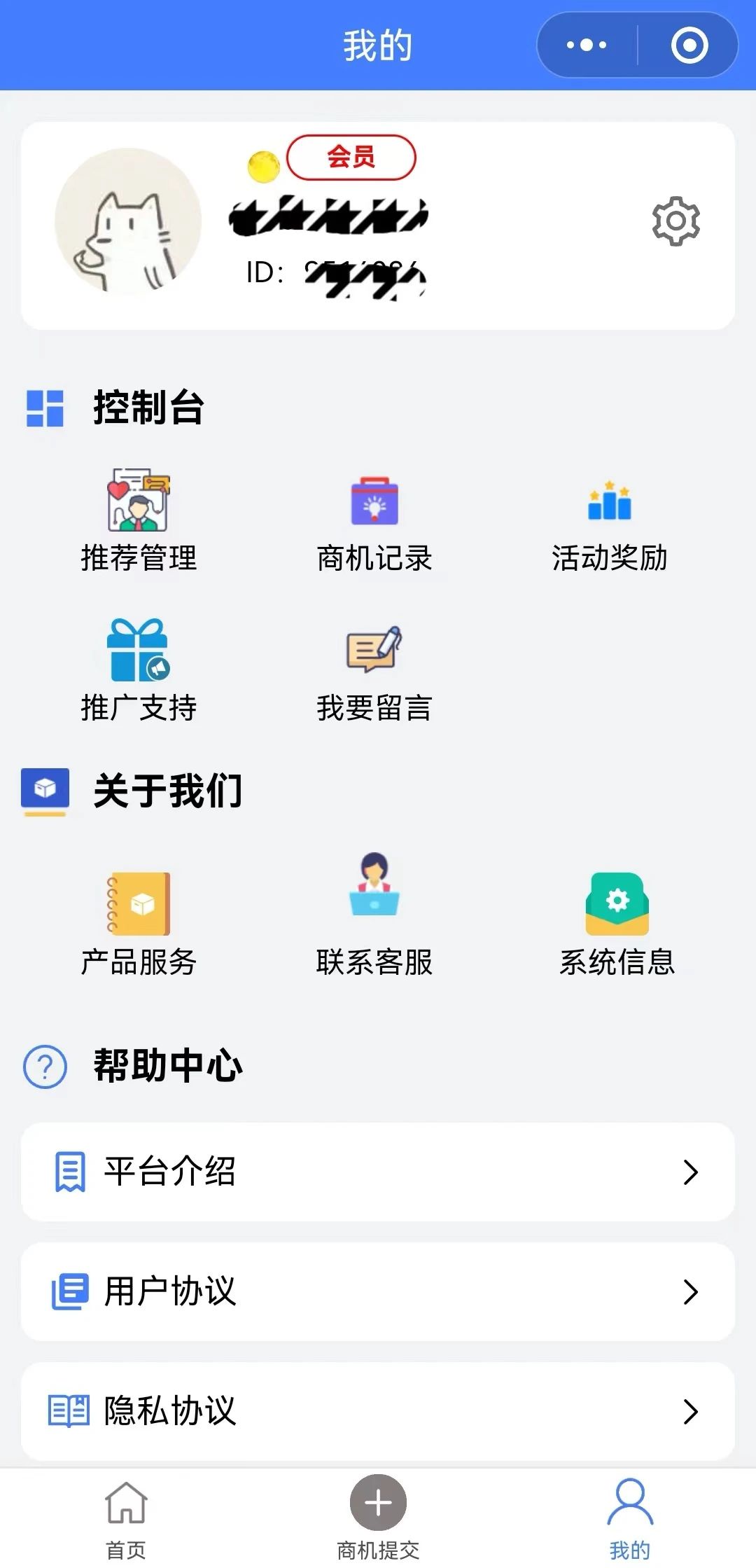756x1568 pixels.
Task: Open the settings gear on profile card
Action: pos(674,223)
